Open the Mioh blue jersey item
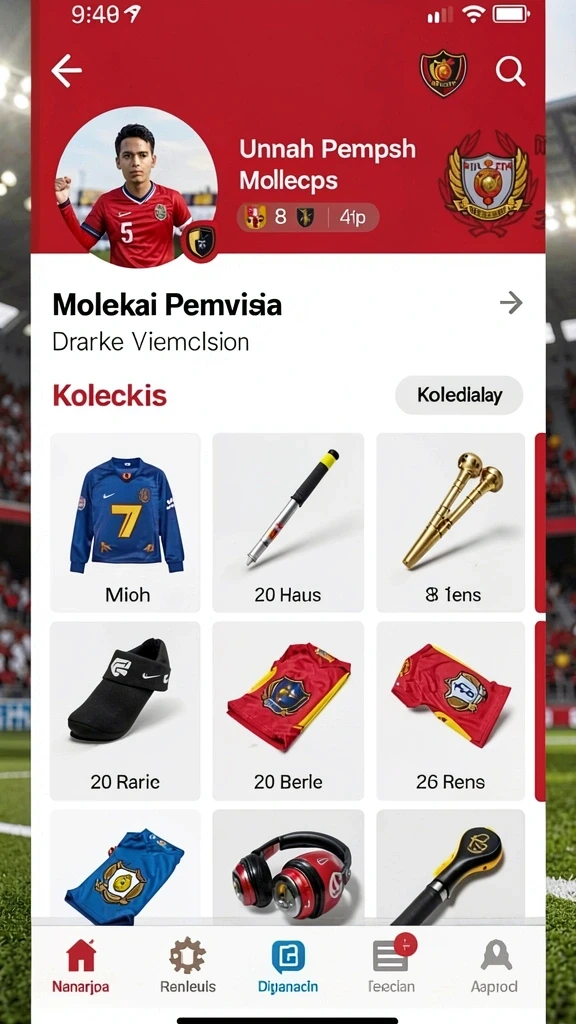 (x=125, y=522)
